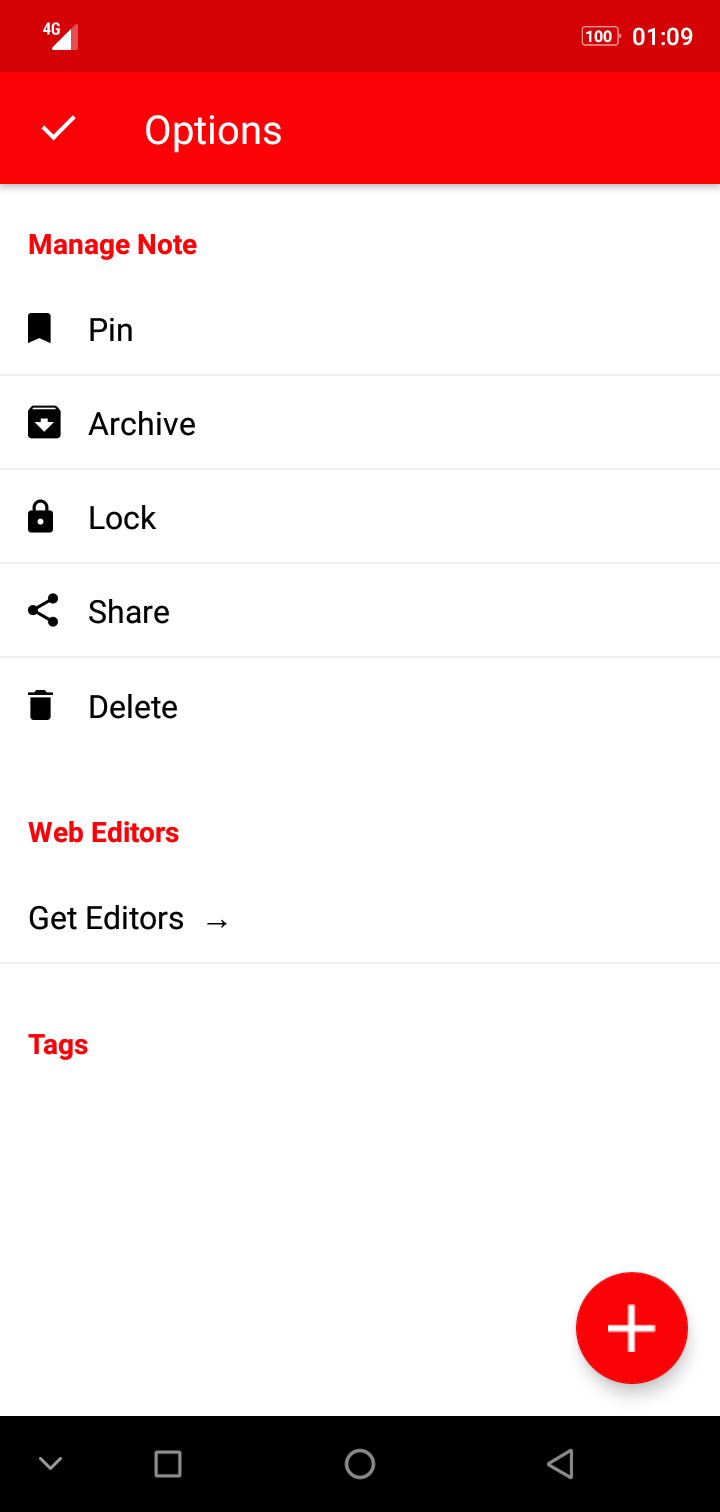Go to the home screen
The image size is (720, 1512).
(360, 1464)
